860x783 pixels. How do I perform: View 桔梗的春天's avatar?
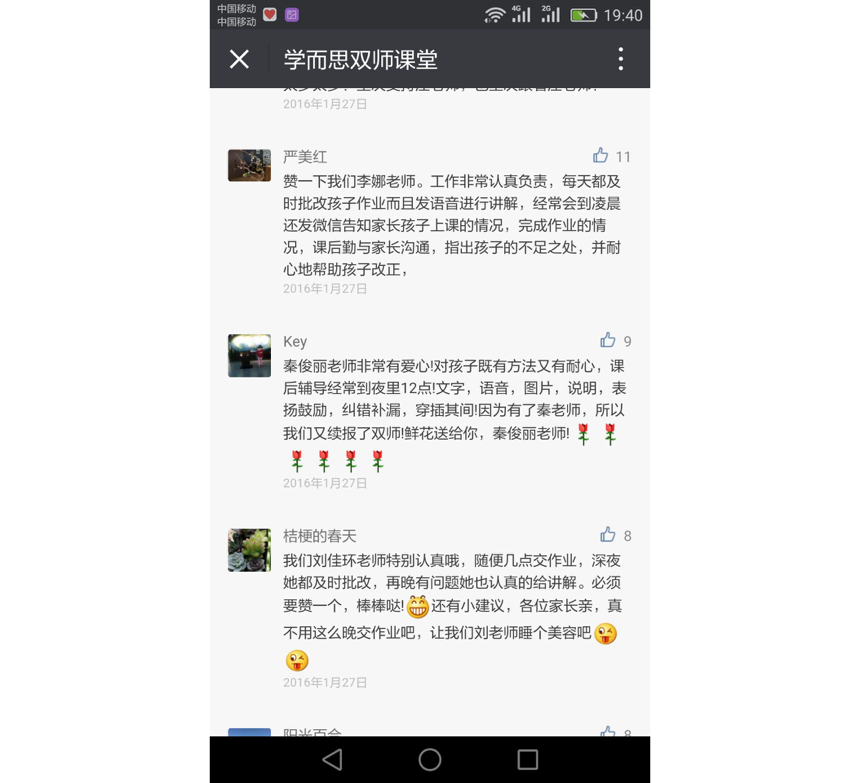click(x=249, y=550)
